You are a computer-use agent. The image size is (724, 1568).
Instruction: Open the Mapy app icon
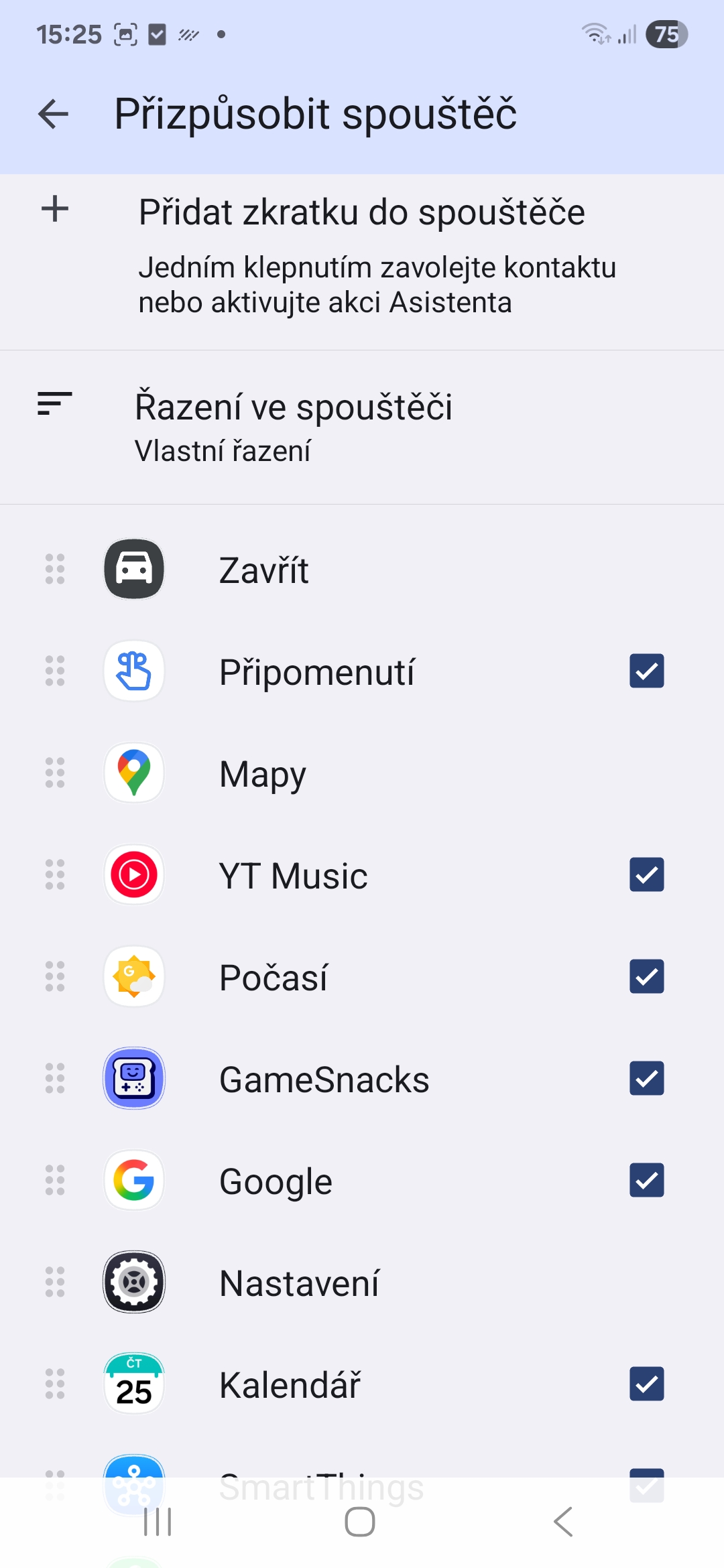point(133,773)
